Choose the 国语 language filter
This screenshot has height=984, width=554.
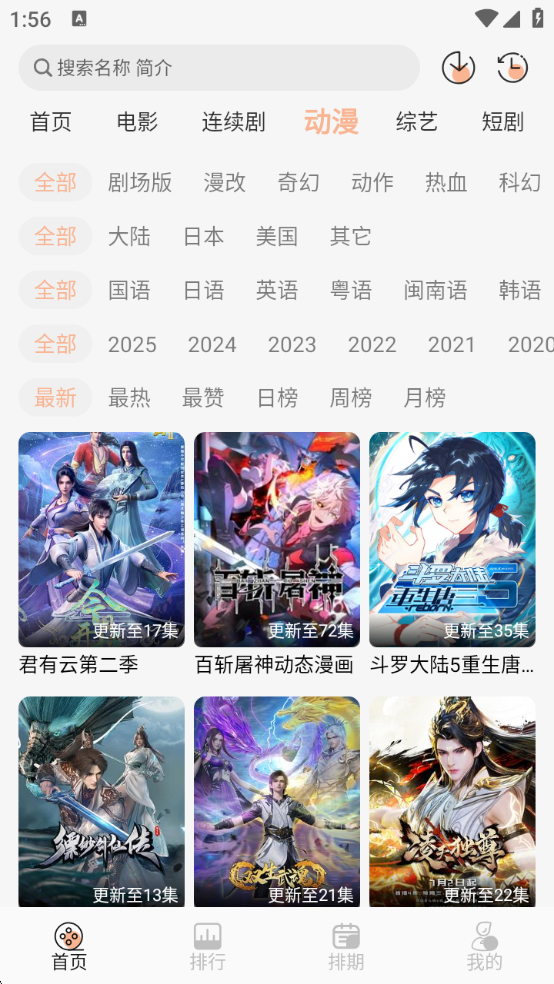[129, 291]
